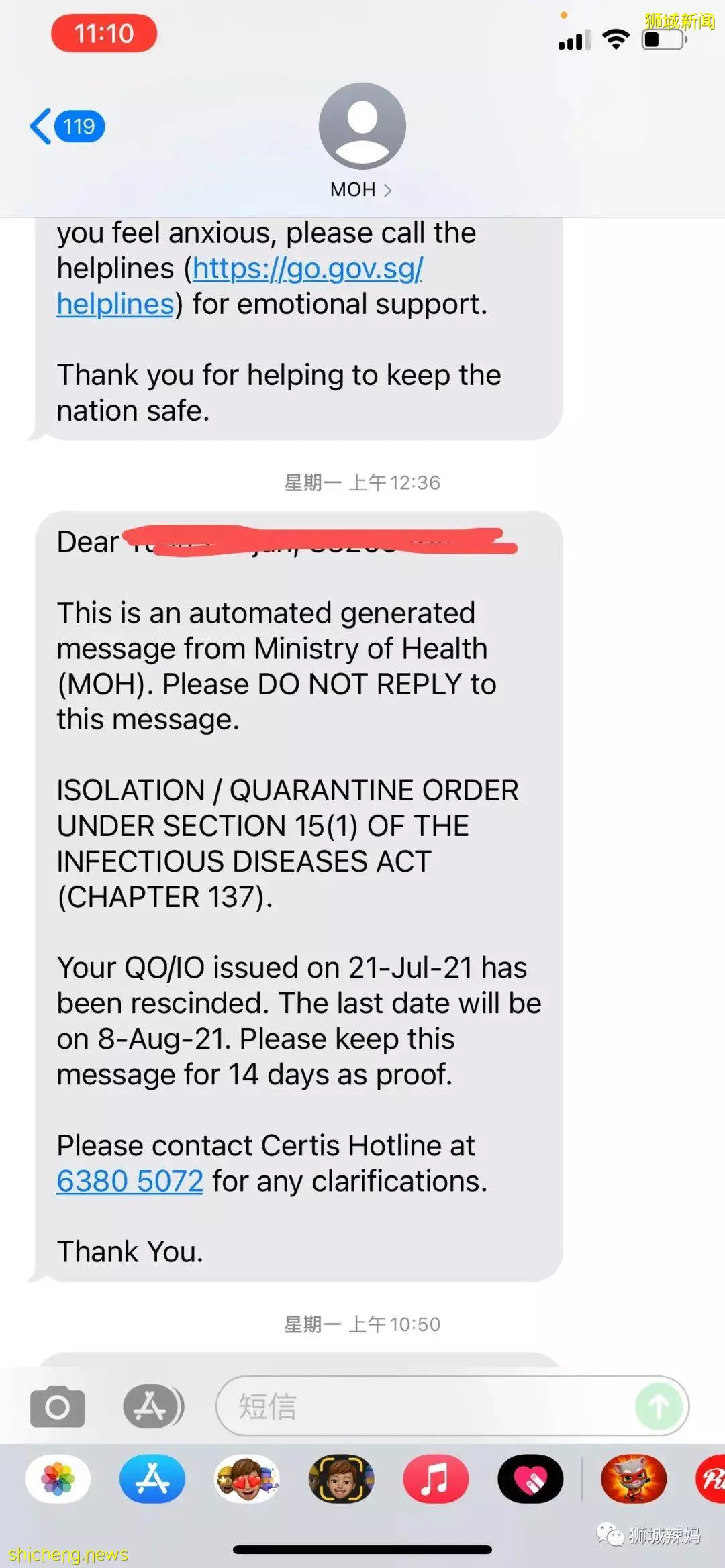Open MOH contact details

(361, 190)
